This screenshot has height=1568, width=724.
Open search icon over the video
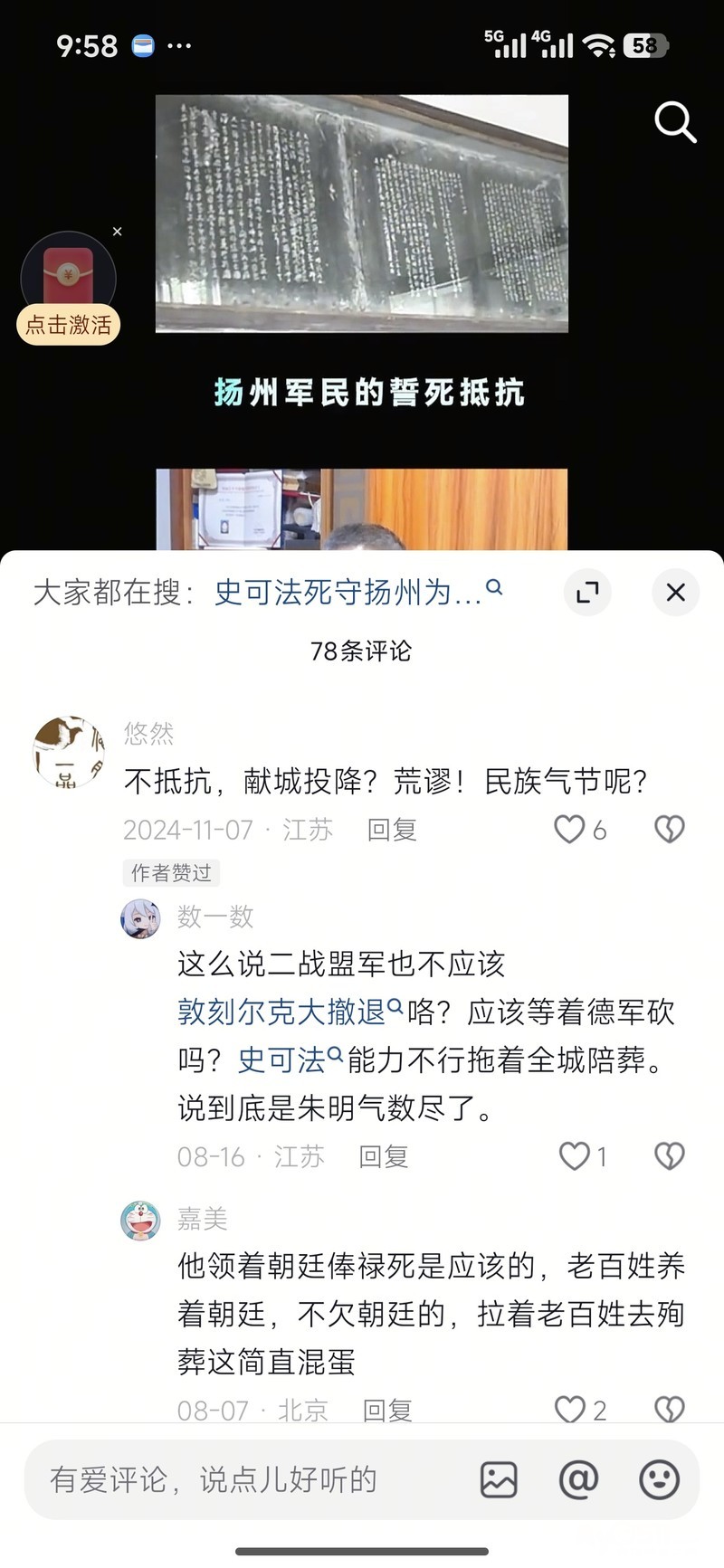[x=675, y=122]
